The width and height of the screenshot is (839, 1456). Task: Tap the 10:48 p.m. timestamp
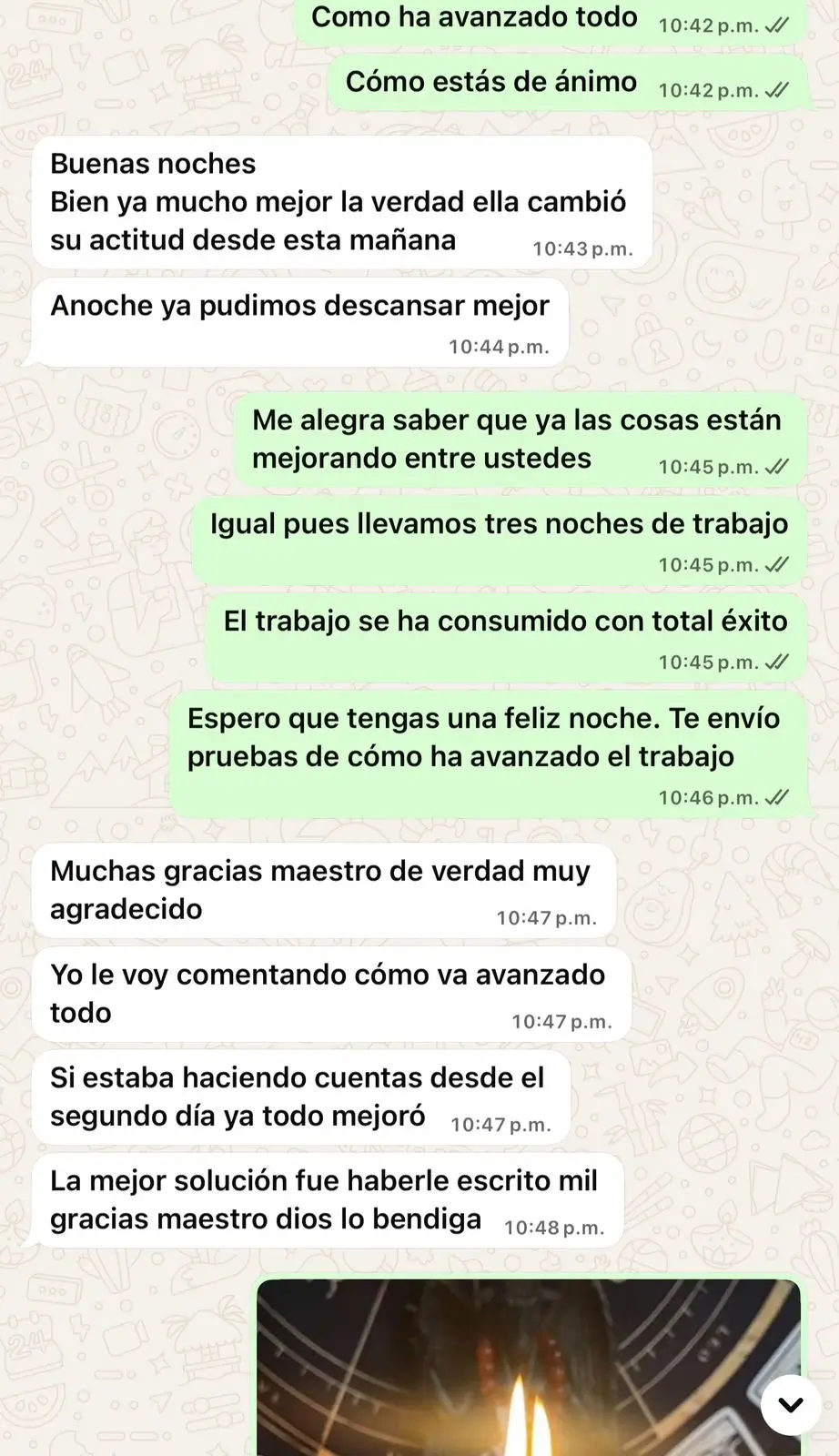click(x=554, y=1226)
